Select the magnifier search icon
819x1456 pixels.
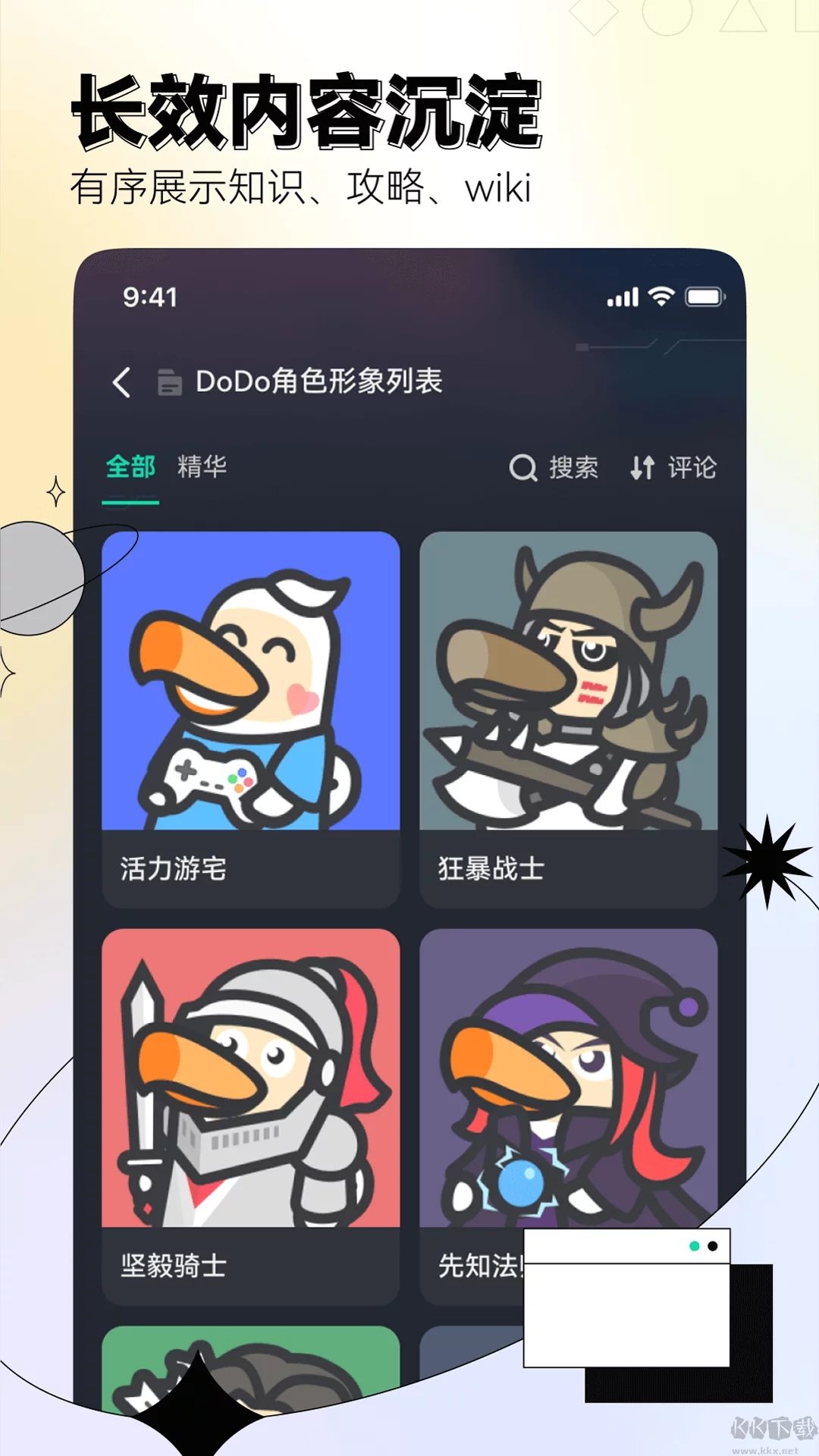(x=524, y=469)
